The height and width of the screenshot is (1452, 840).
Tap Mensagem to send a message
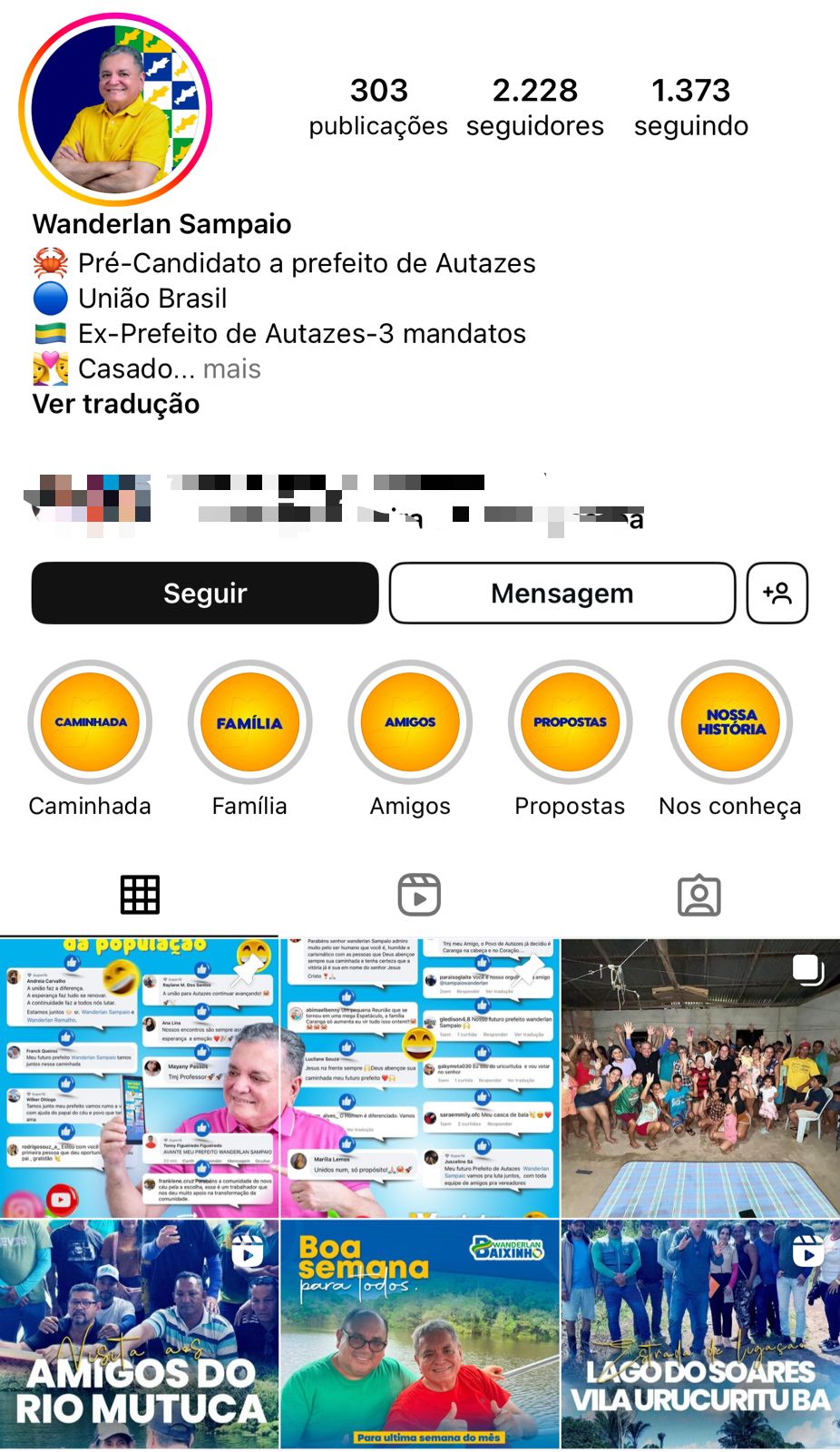[562, 593]
